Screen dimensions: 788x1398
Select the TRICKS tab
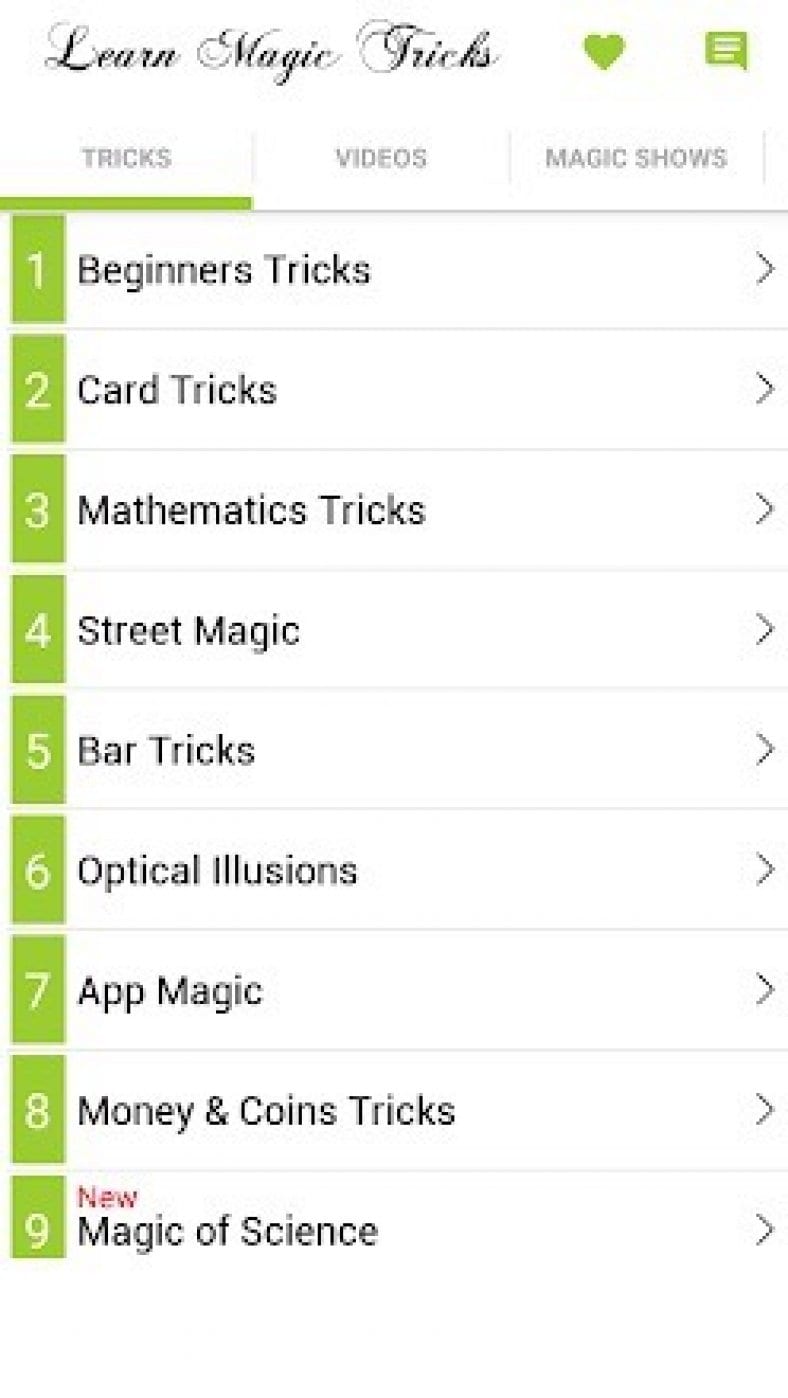coord(126,158)
